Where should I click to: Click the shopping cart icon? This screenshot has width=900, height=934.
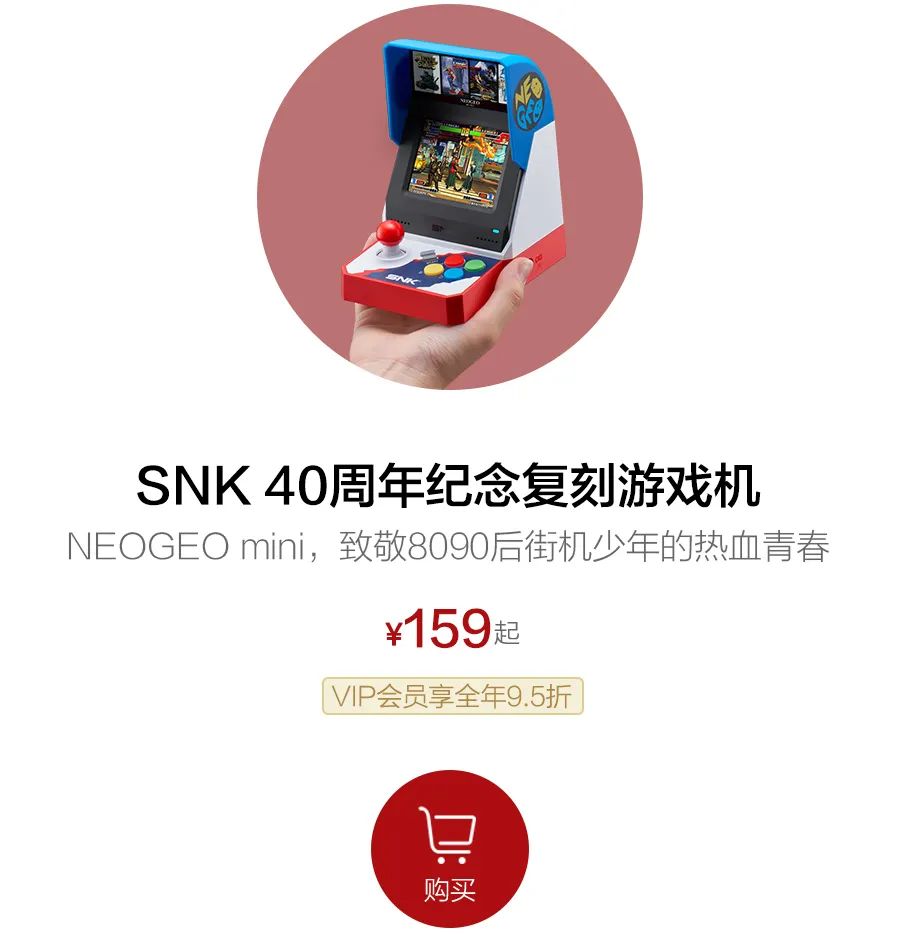pos(449,833)
